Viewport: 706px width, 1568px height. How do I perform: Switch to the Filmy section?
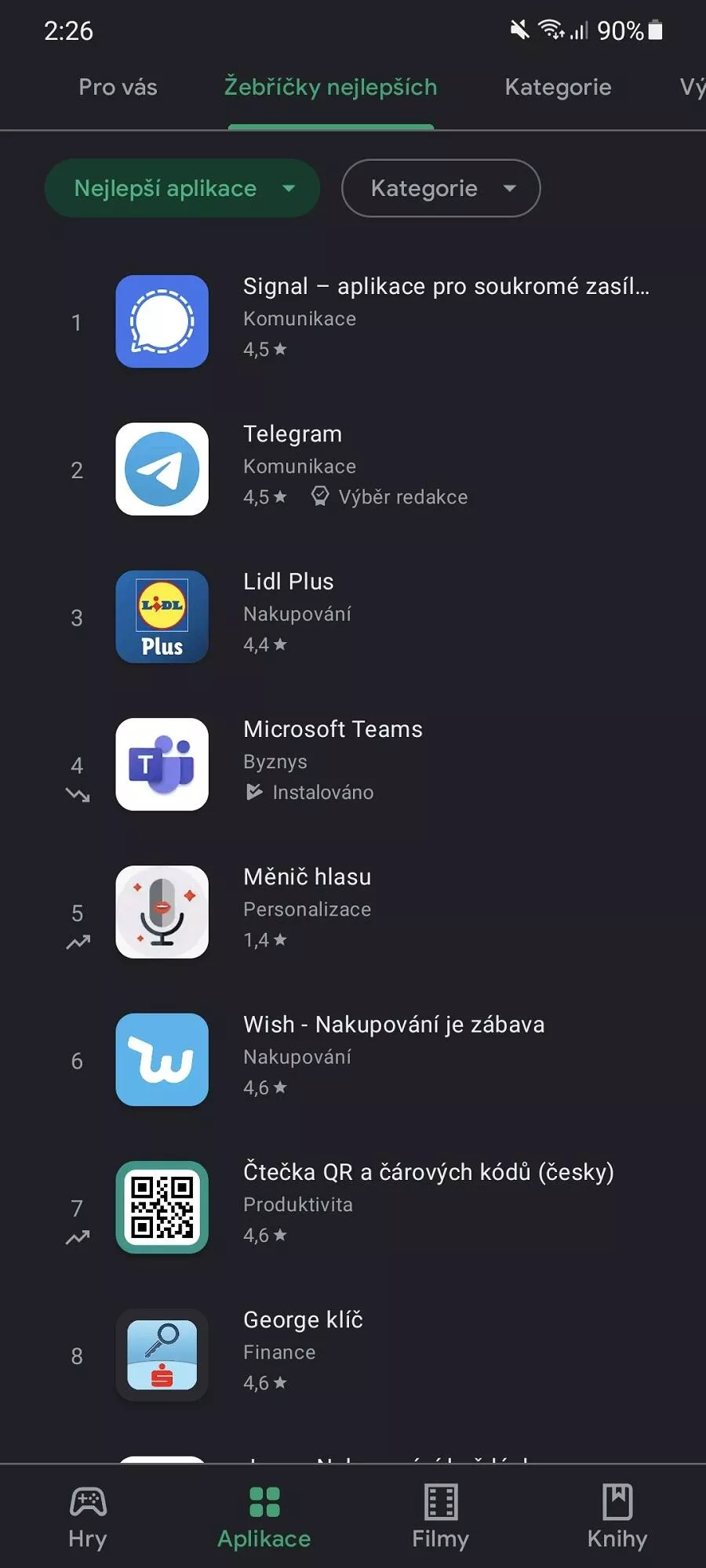pos(441,1517)
